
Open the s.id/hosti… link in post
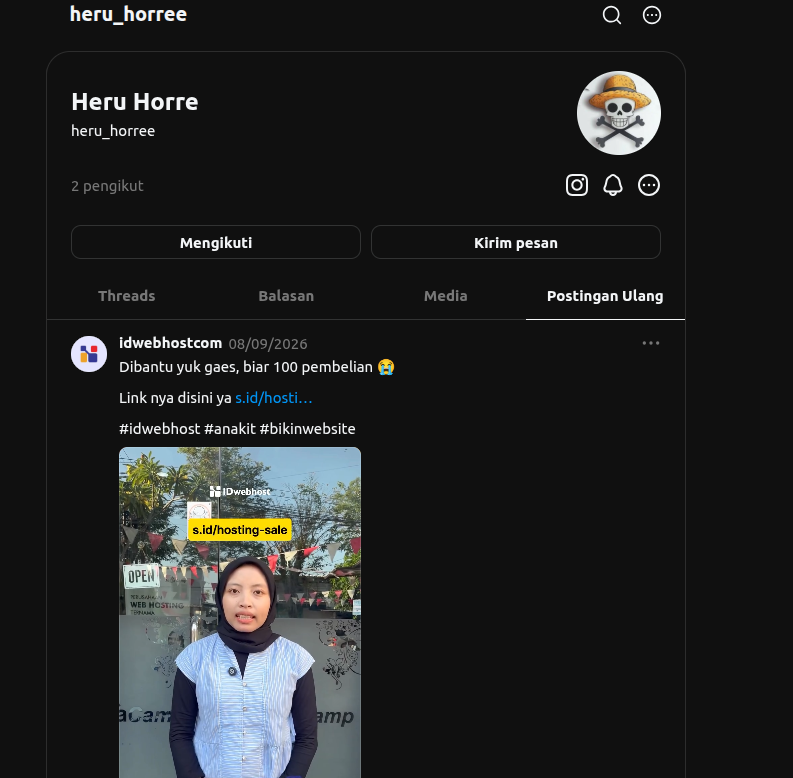(274, 398)
